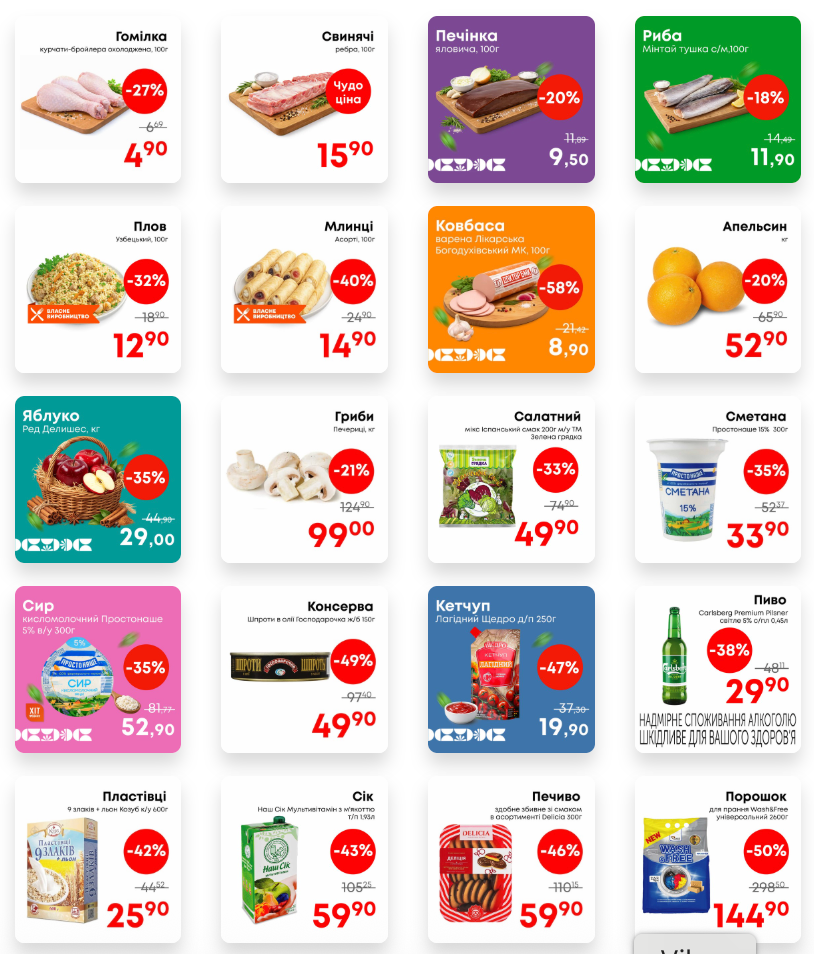Open the Риба Минтай тушка card
814x954 pixels.
(717, 100)
